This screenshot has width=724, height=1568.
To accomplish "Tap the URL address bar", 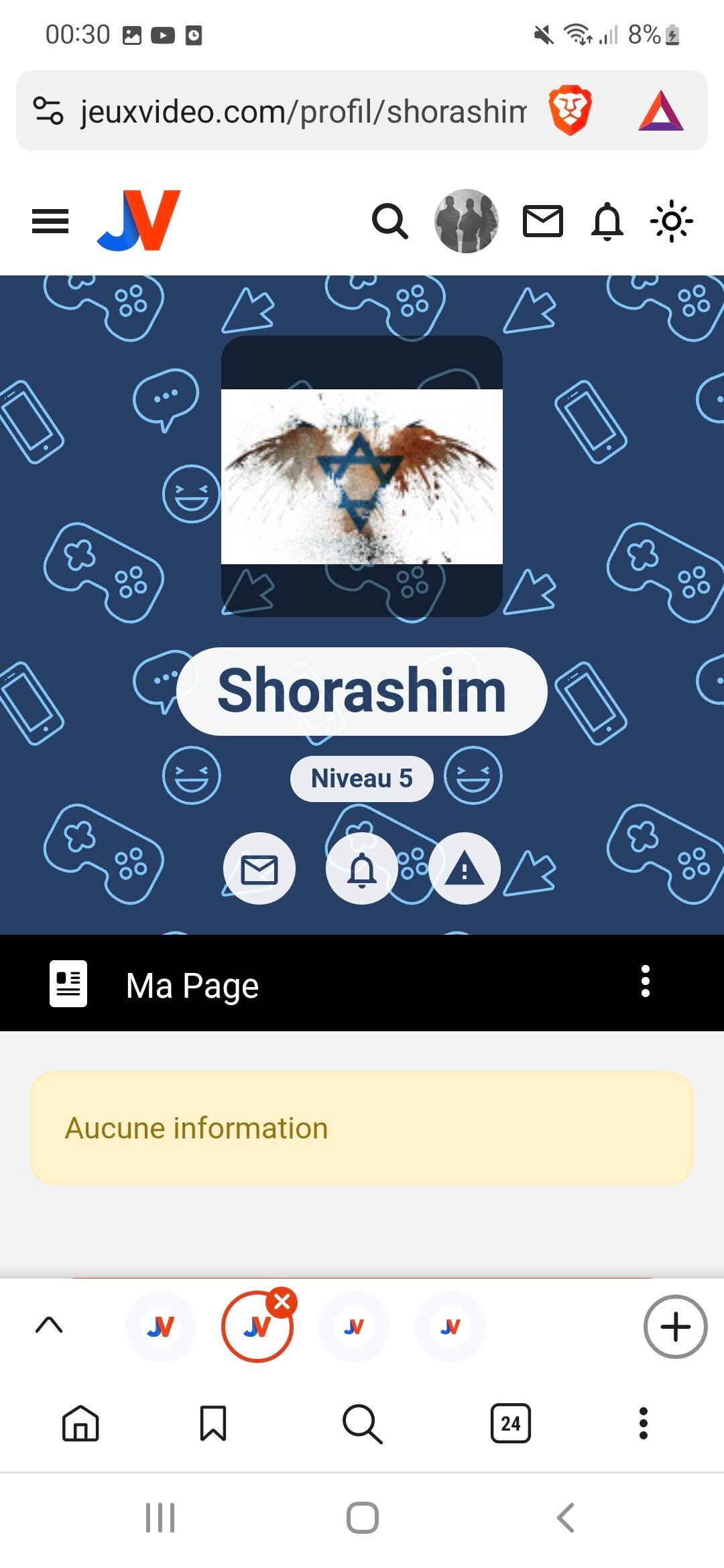I will point(303,111).
